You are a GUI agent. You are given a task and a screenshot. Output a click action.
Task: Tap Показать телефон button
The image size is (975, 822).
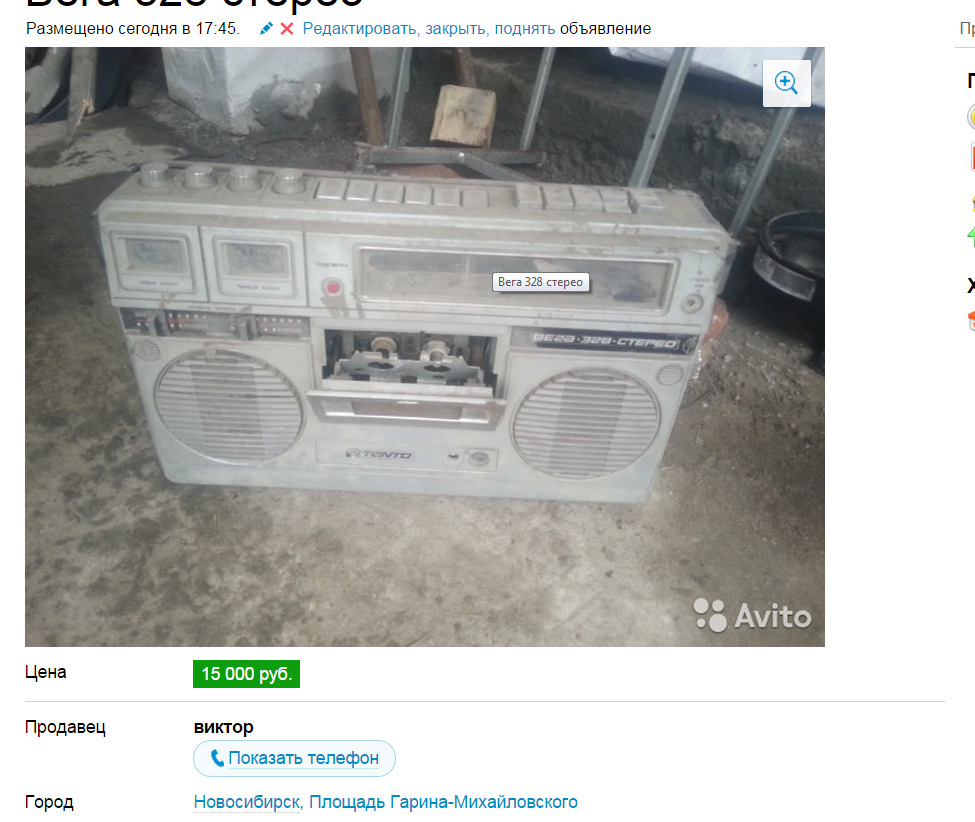pos(295,758)
